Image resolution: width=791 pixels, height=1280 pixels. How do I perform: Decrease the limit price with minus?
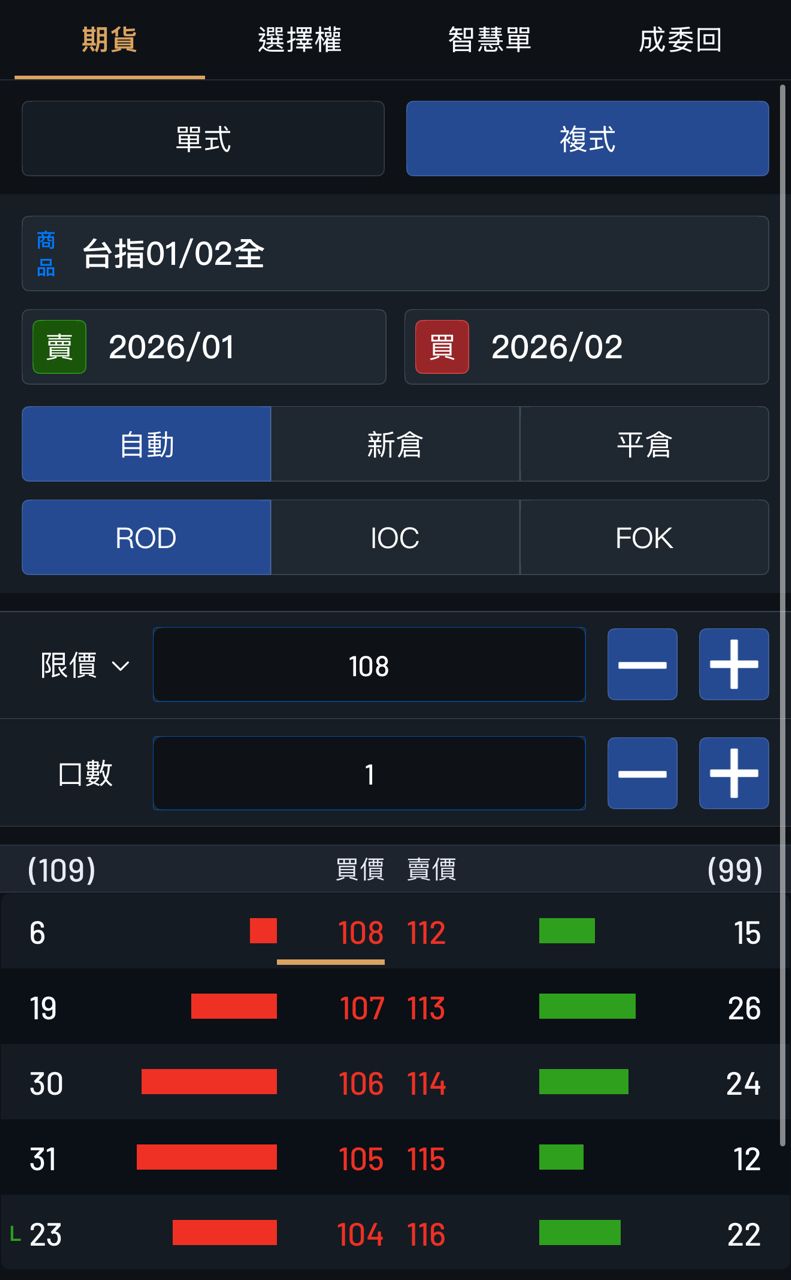click(x=642, y=665)
